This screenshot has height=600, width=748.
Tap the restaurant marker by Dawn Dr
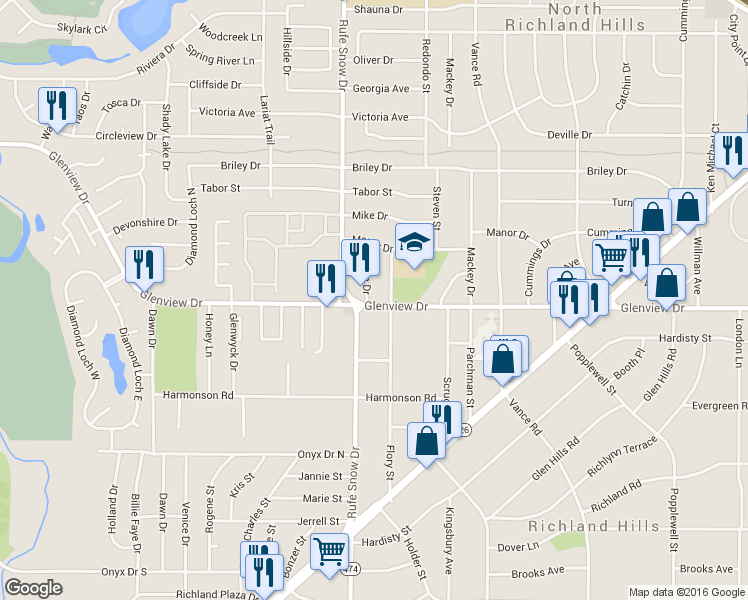[144, 268]
